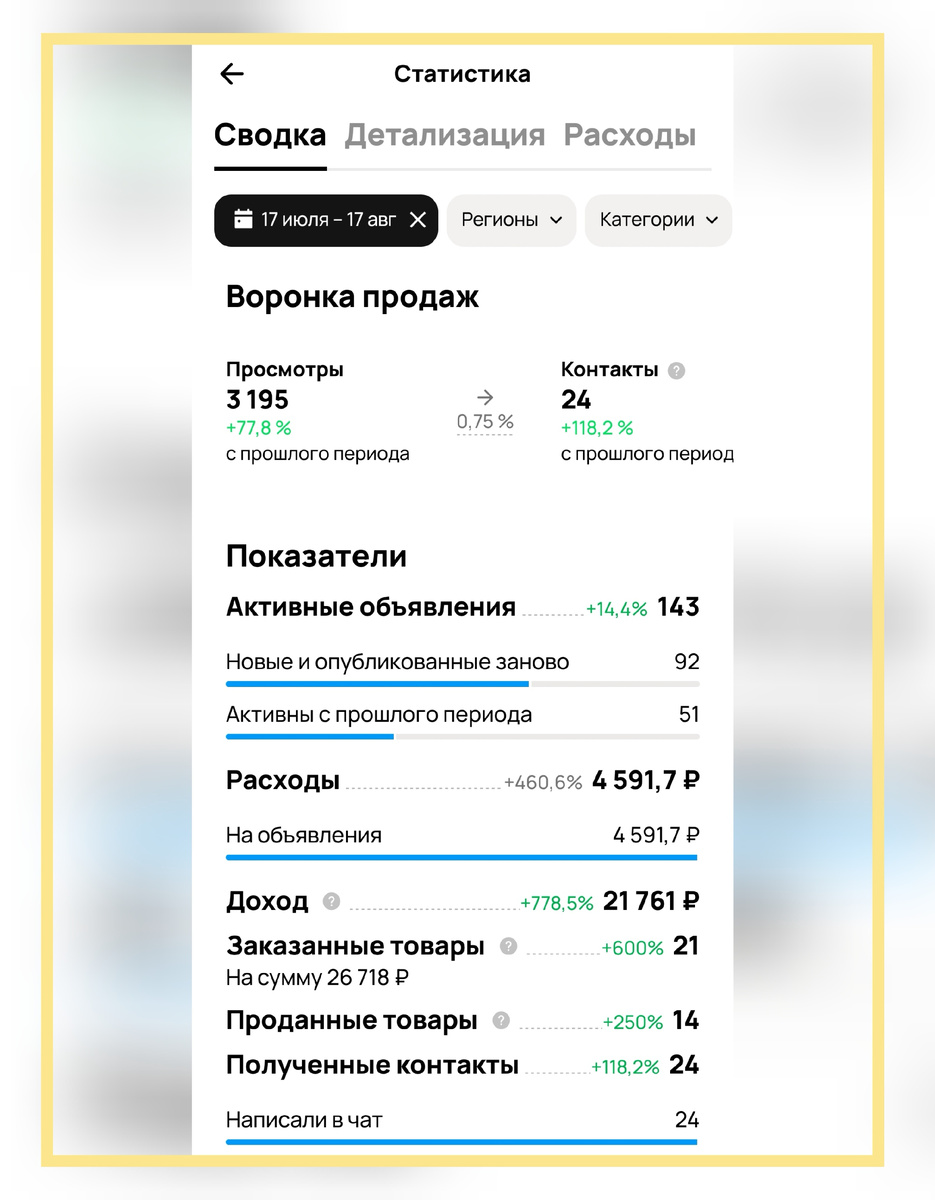Viewport: 935px width, 1200px height.
Task: Remove the date filter via the X icon
Action: (x=419, y=220)
